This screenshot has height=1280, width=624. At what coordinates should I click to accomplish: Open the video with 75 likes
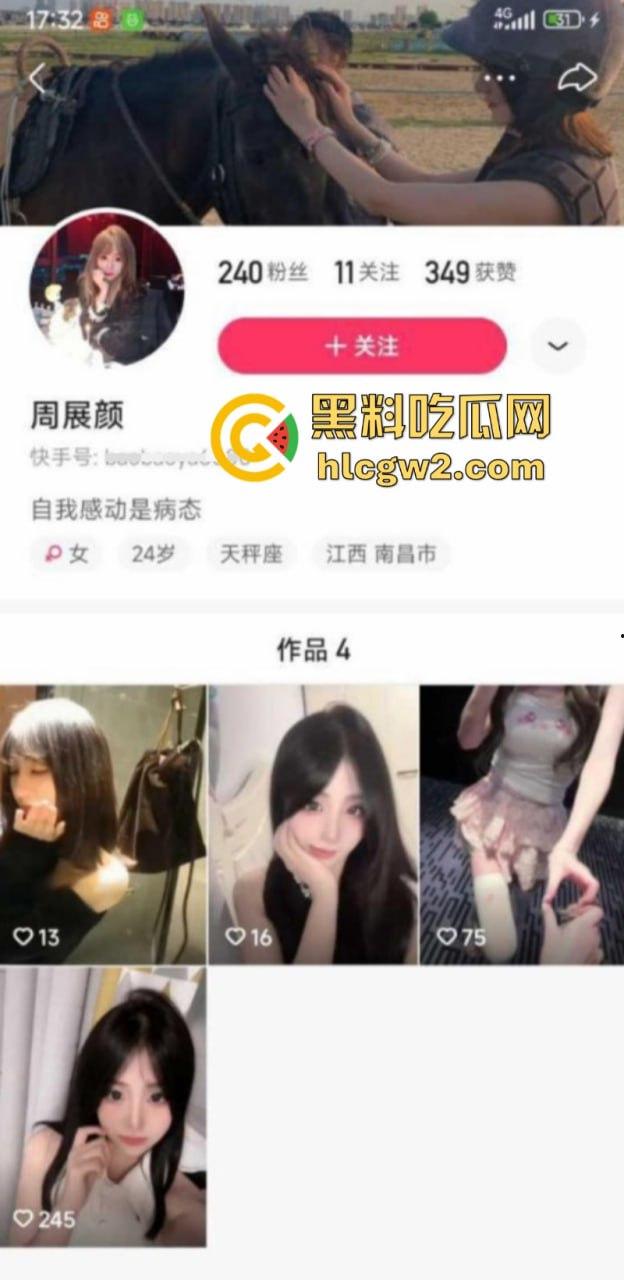[x=521, y=824]
